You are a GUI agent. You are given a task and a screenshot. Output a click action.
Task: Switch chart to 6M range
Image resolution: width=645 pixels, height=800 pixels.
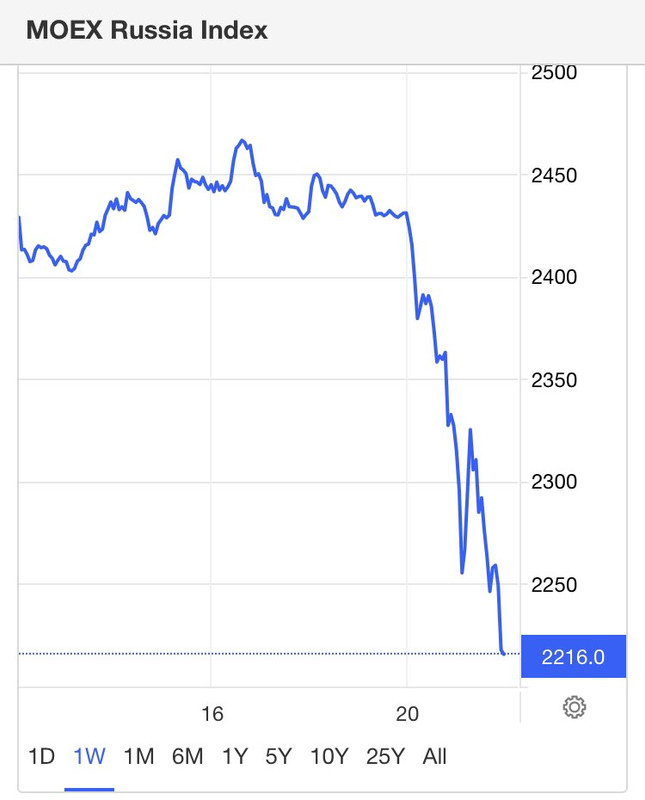pyautogui.click(x=187, y=756)
